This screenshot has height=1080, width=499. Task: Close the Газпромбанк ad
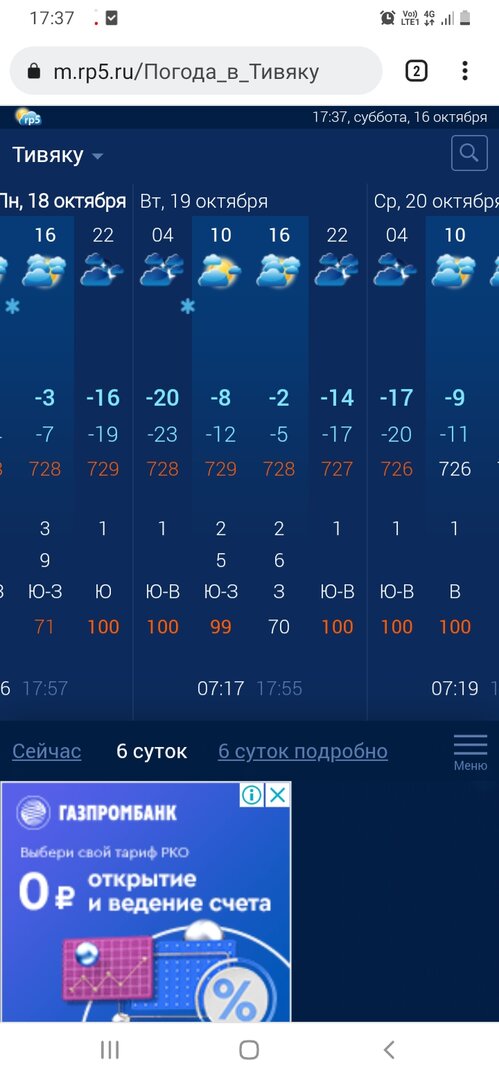[x=277, y=795]
